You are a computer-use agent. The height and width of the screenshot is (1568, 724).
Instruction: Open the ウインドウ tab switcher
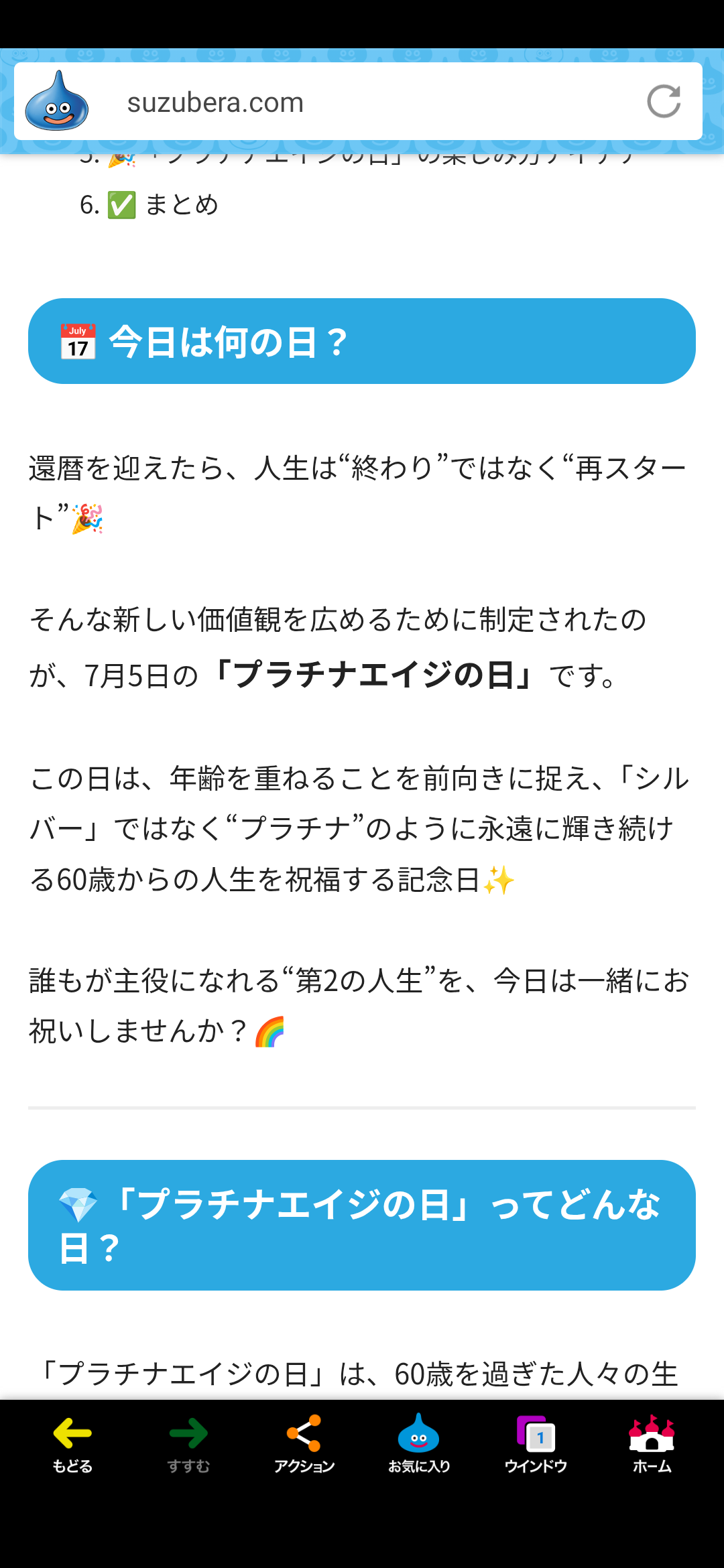pyautogui.click(x=536, y=1444)
